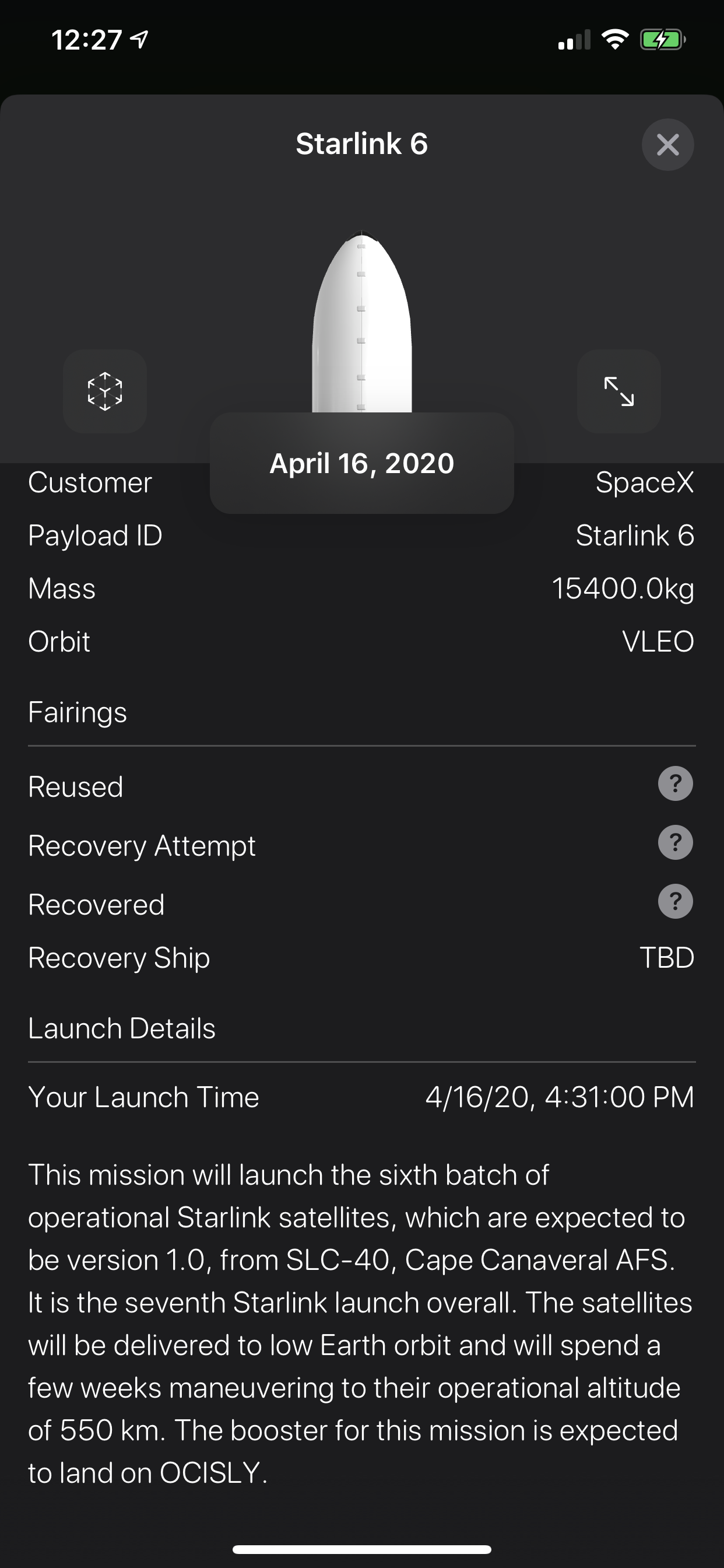
Task: Select the Fairings section heading
Action: 78,712
